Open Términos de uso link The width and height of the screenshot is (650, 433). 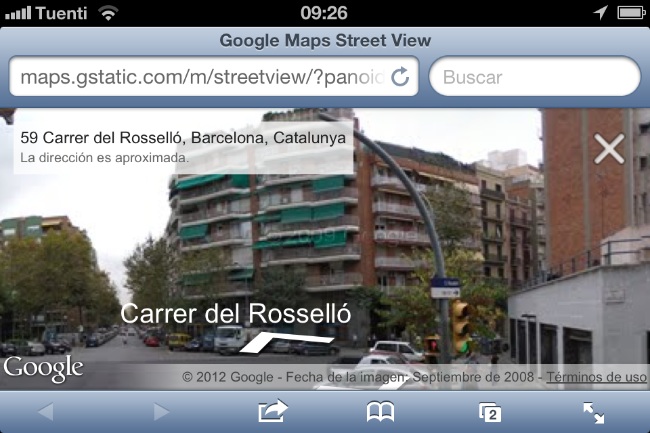click(x=596, y=377)
